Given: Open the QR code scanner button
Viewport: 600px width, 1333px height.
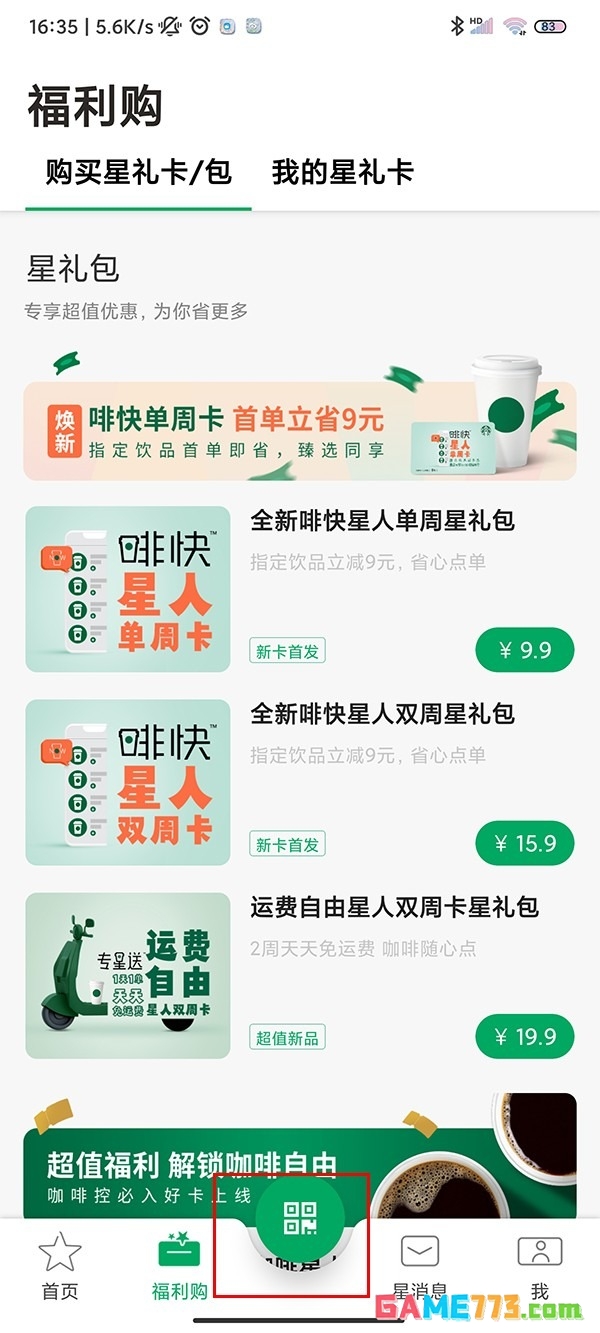Looking at the screenshot, I should pyautogui.click(x=300, y=1217).
